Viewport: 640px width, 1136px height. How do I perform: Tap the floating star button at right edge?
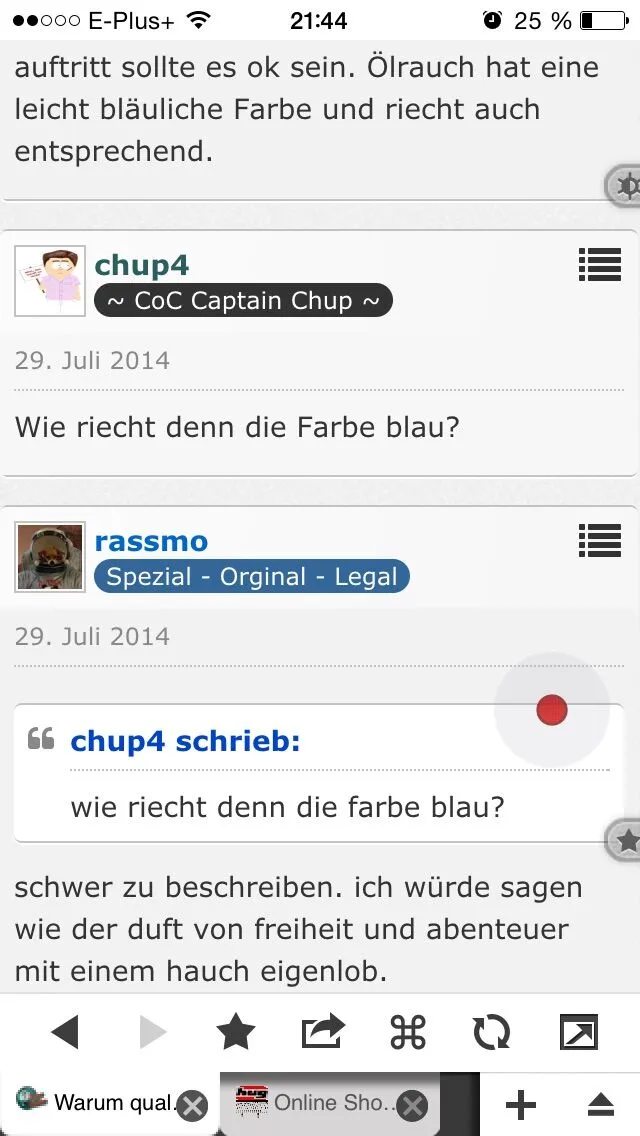pos(627,842)
